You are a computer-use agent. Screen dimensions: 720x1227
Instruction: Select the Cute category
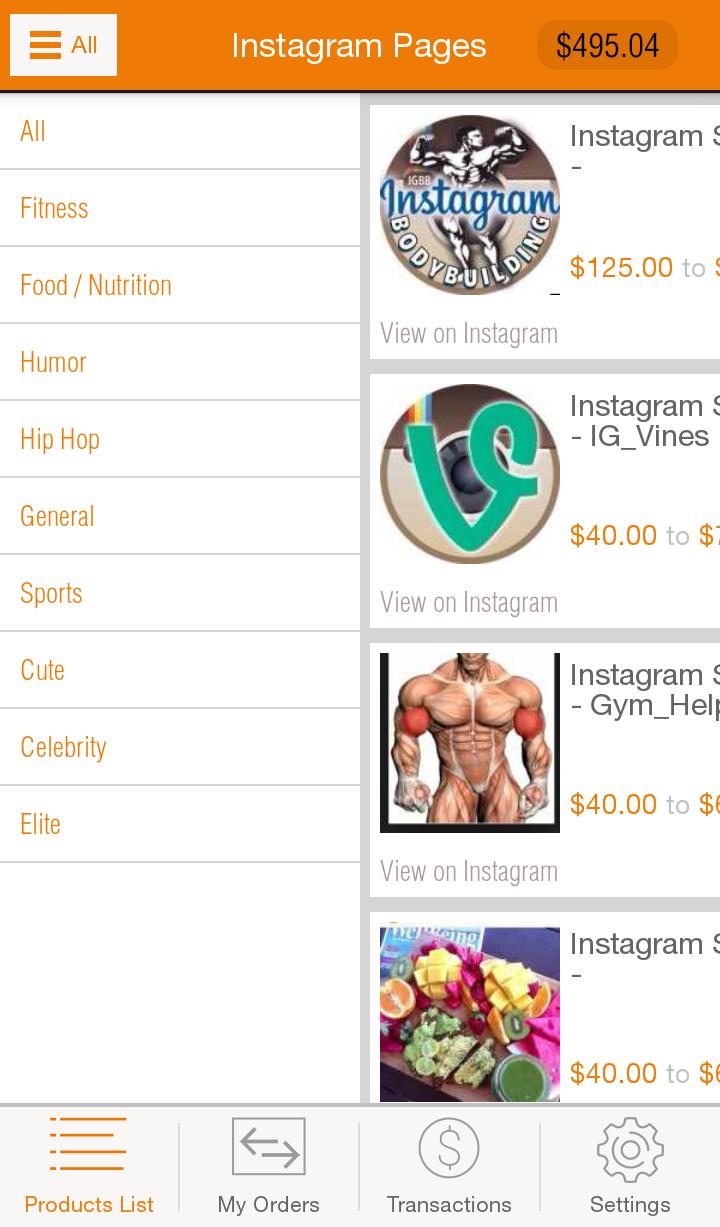[180, 670]
